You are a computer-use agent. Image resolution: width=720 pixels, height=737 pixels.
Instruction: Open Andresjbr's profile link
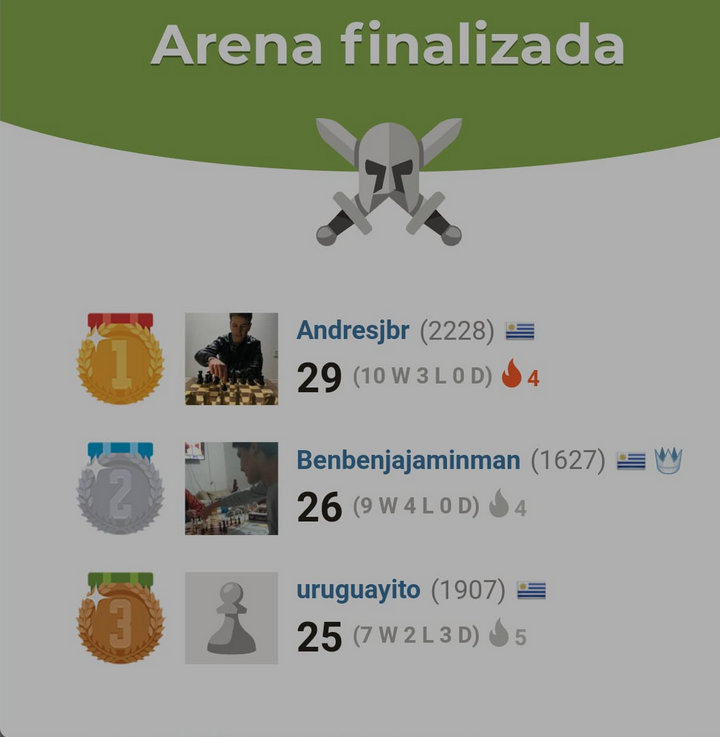pyautogui.click(x=352, y=331)
